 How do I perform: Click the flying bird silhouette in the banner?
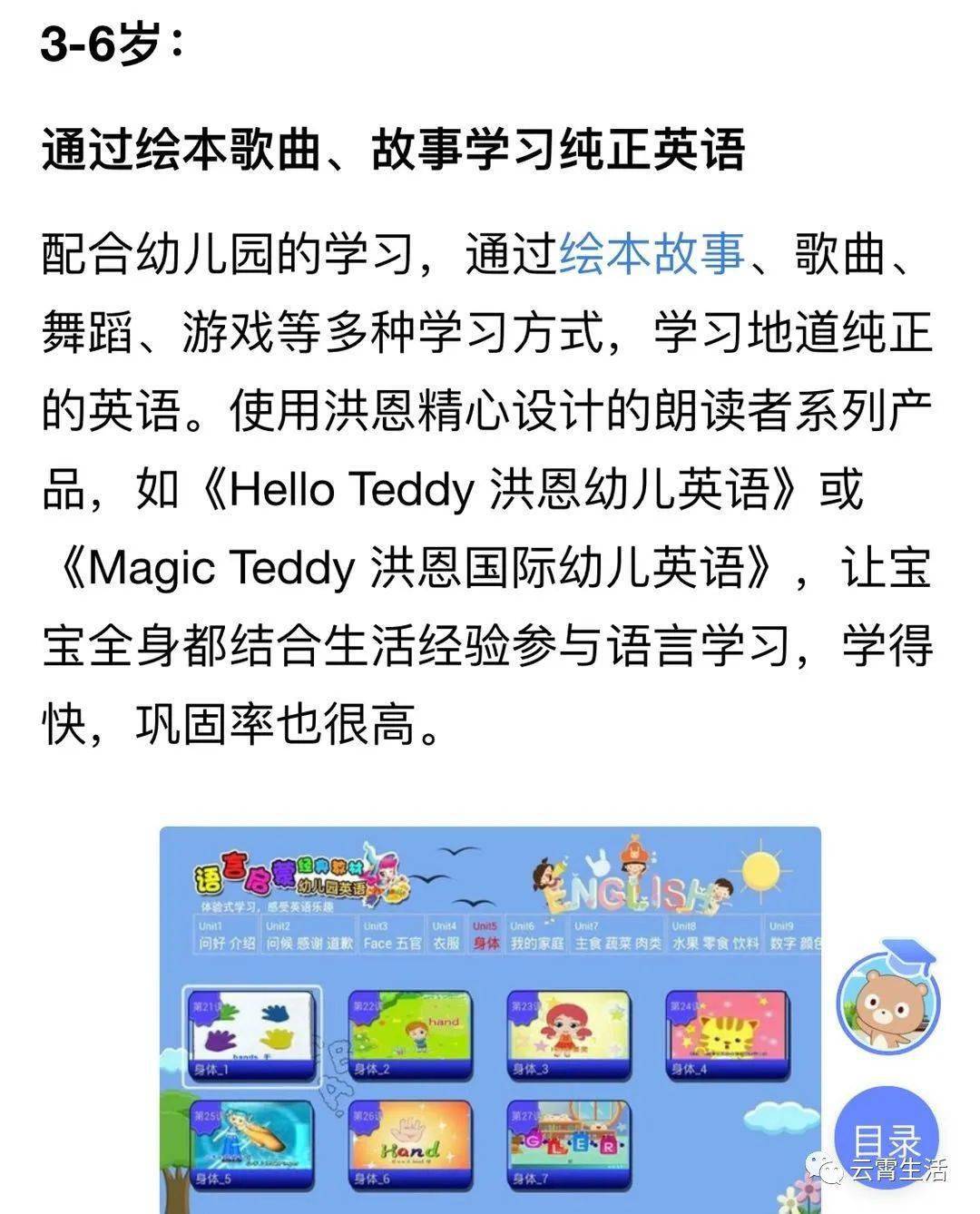click(x=454, y=853)
